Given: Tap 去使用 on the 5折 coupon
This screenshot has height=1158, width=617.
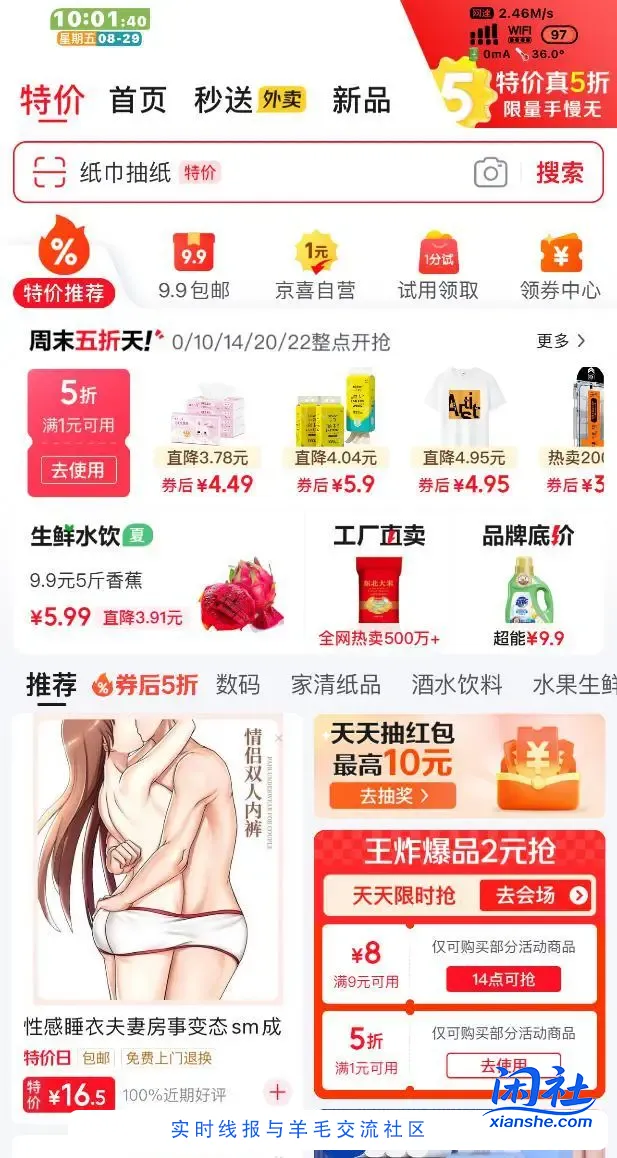Looking at the screenshot, I should (78, 469).
